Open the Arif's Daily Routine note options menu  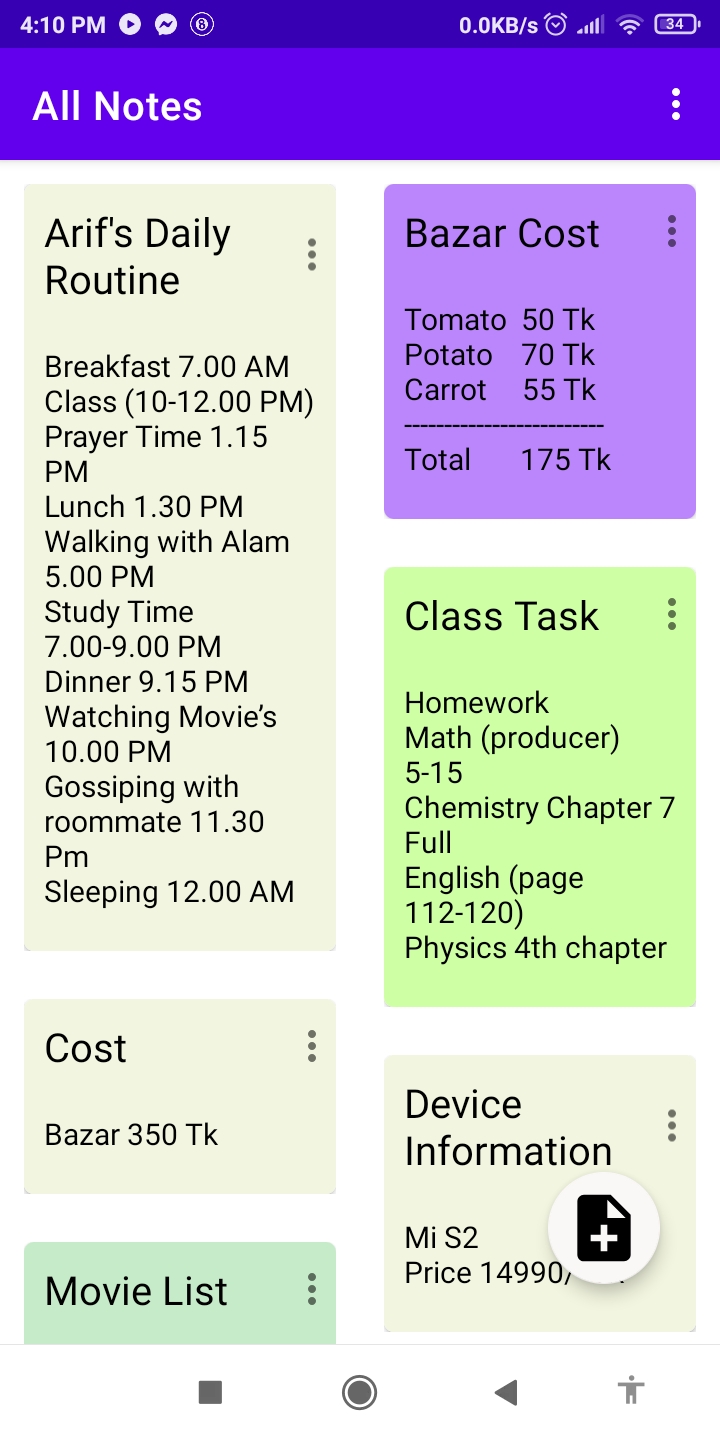[312, 254]
